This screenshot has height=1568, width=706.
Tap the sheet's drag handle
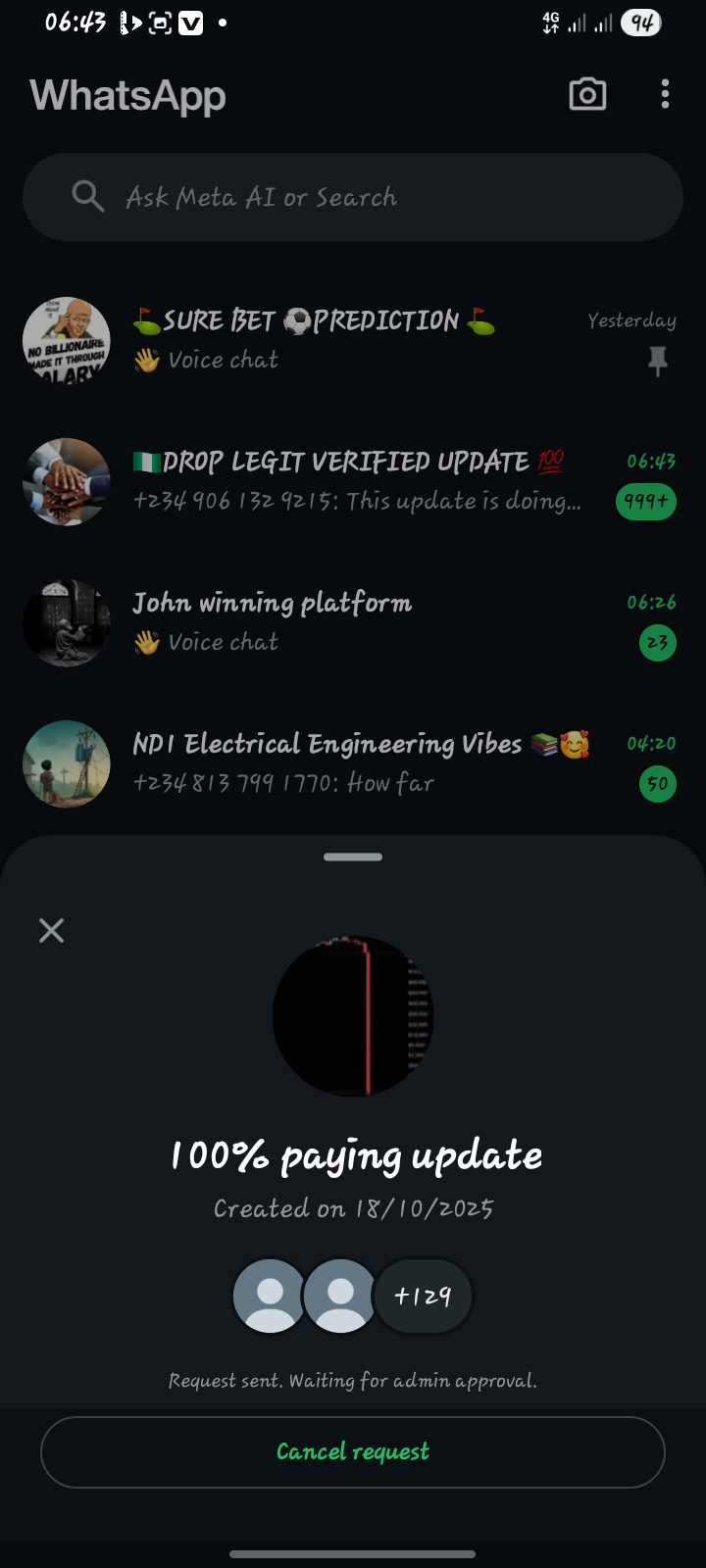pyautogui.click(x=353, y=857)
